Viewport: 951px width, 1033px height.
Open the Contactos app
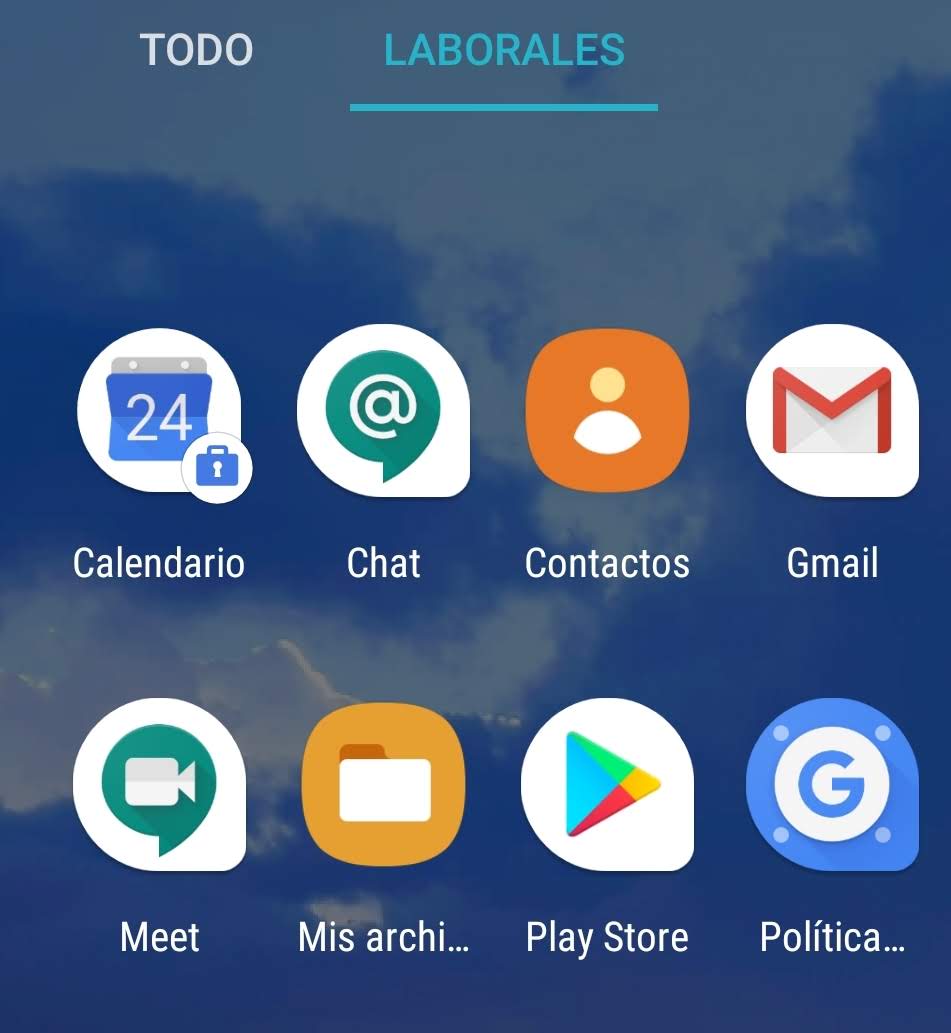pos(607,410)
